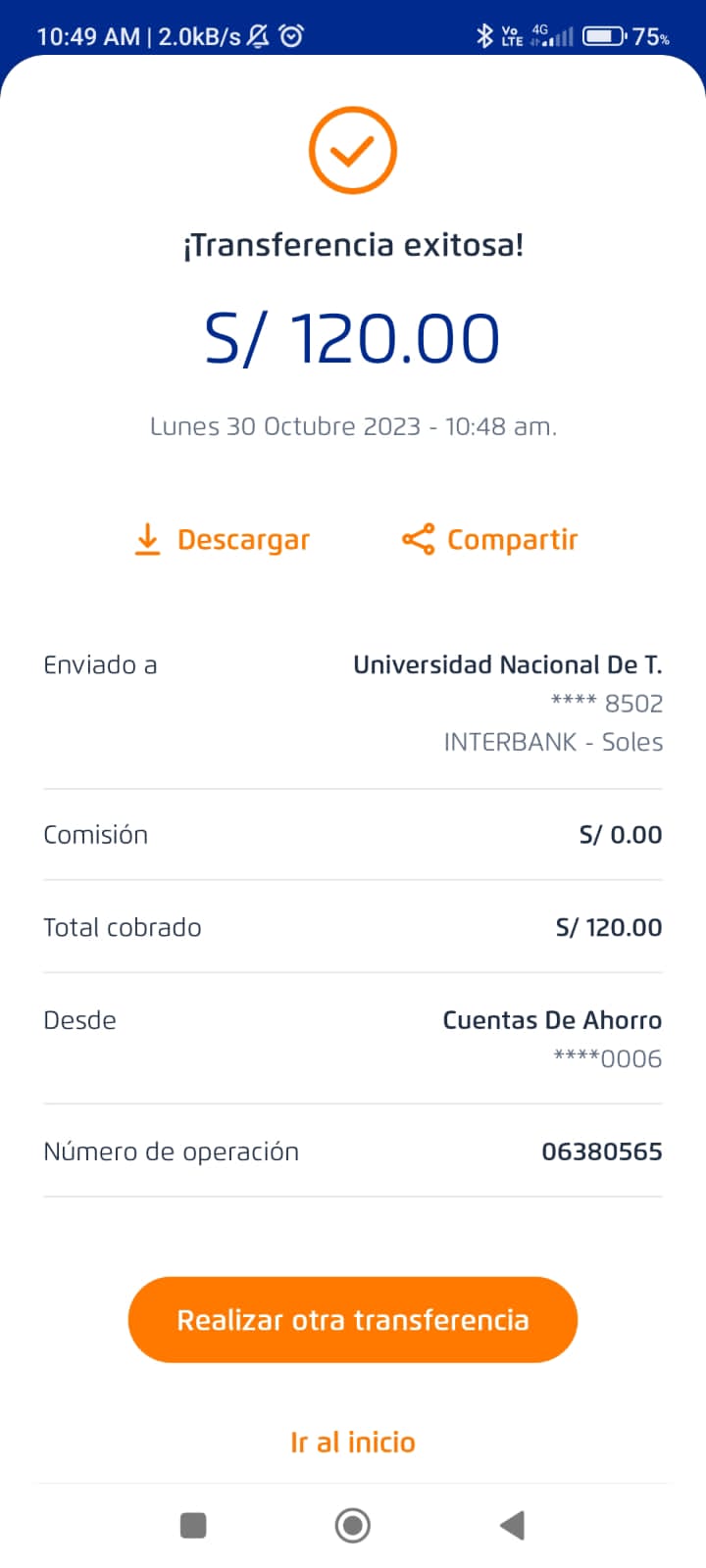Tap the system back button
The width and height of the screenshot is (706, 1568).
coord(512,1525)
